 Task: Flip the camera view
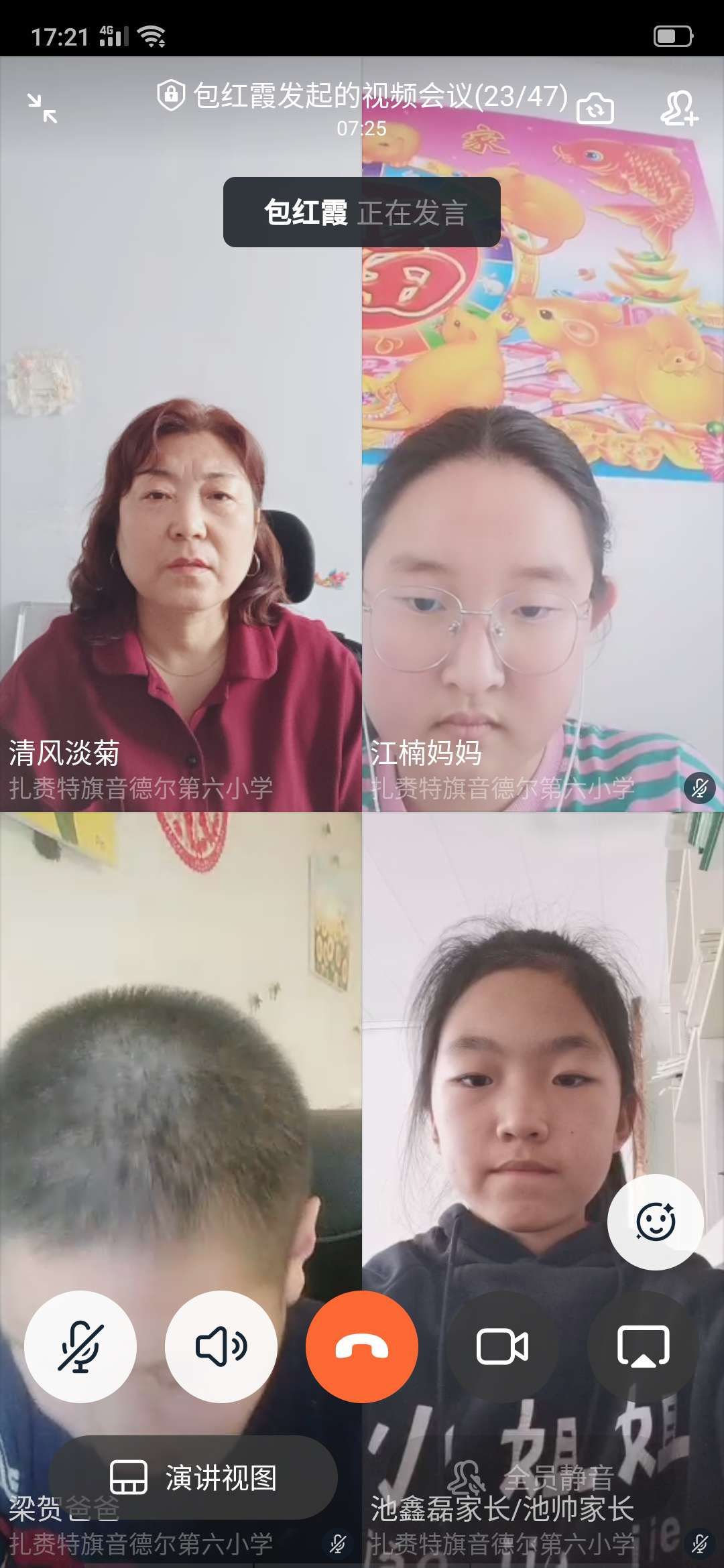(x=595, y=109)
